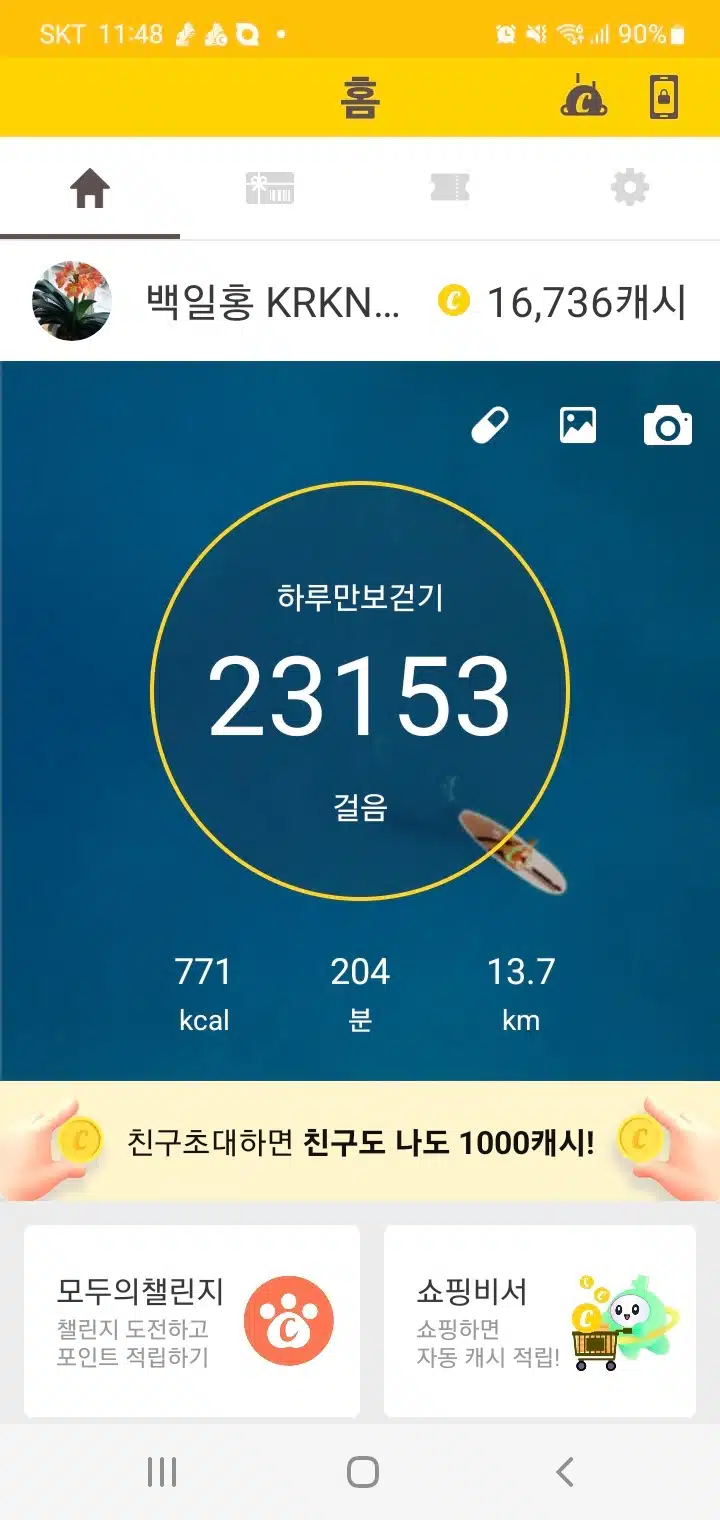Change background with the gallery icon
Screen dimensions: 720x1520
pos(577,425)
